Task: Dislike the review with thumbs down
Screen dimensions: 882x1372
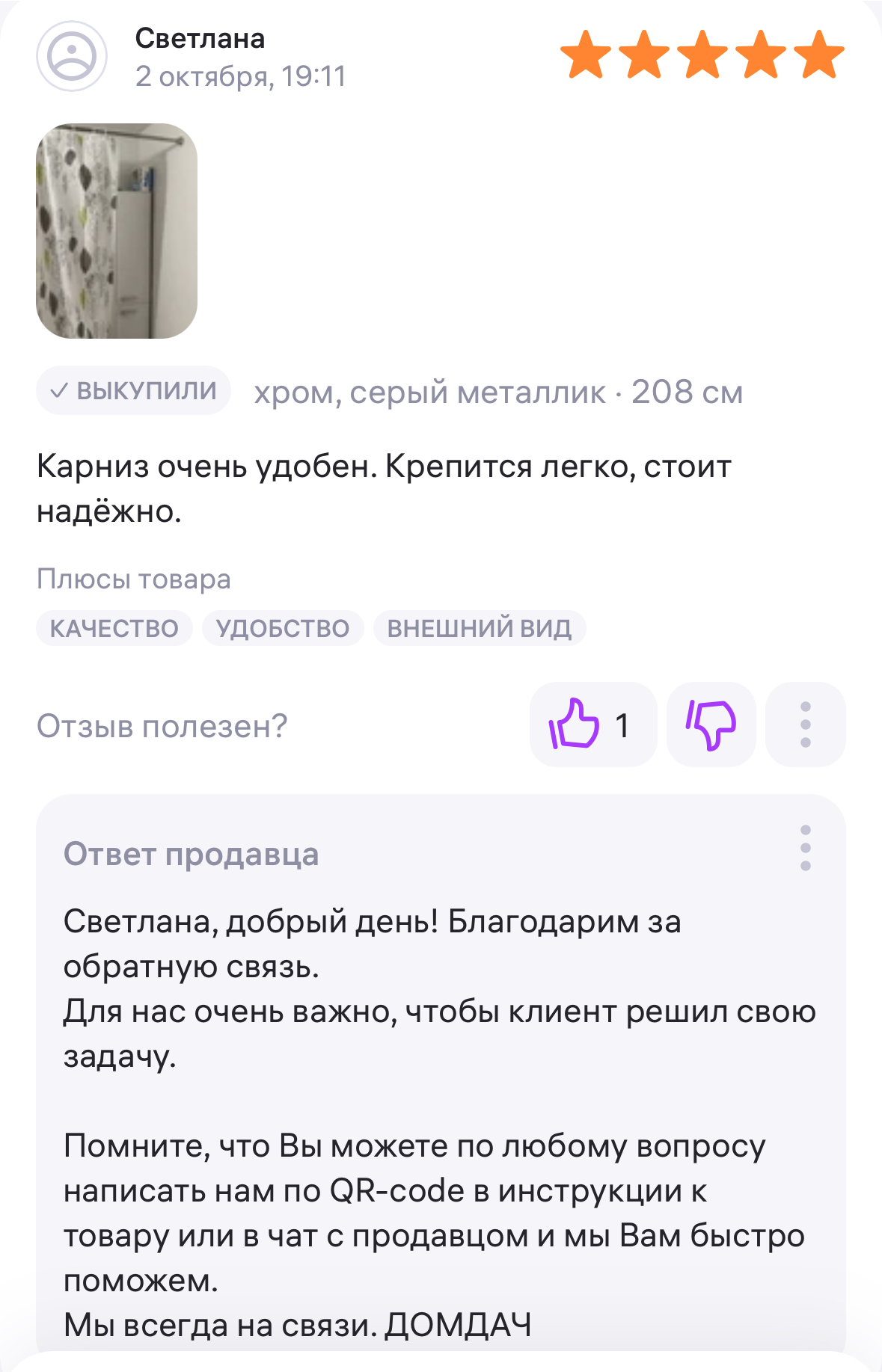Action: point(711,725)
